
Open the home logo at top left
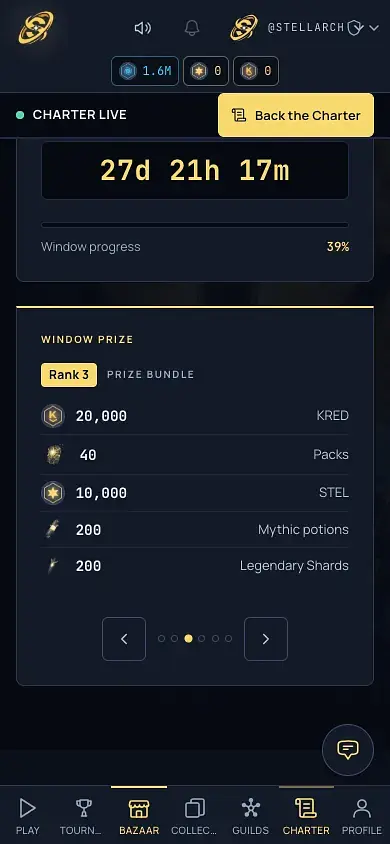click(36, 27)
